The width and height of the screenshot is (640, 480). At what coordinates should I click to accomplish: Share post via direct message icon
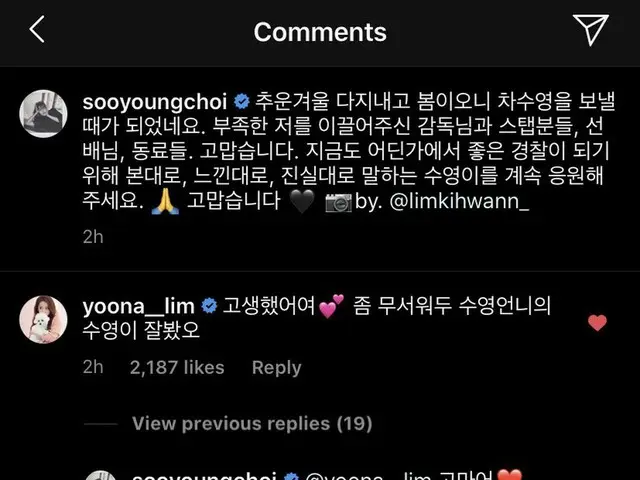(x=591, y=30)
